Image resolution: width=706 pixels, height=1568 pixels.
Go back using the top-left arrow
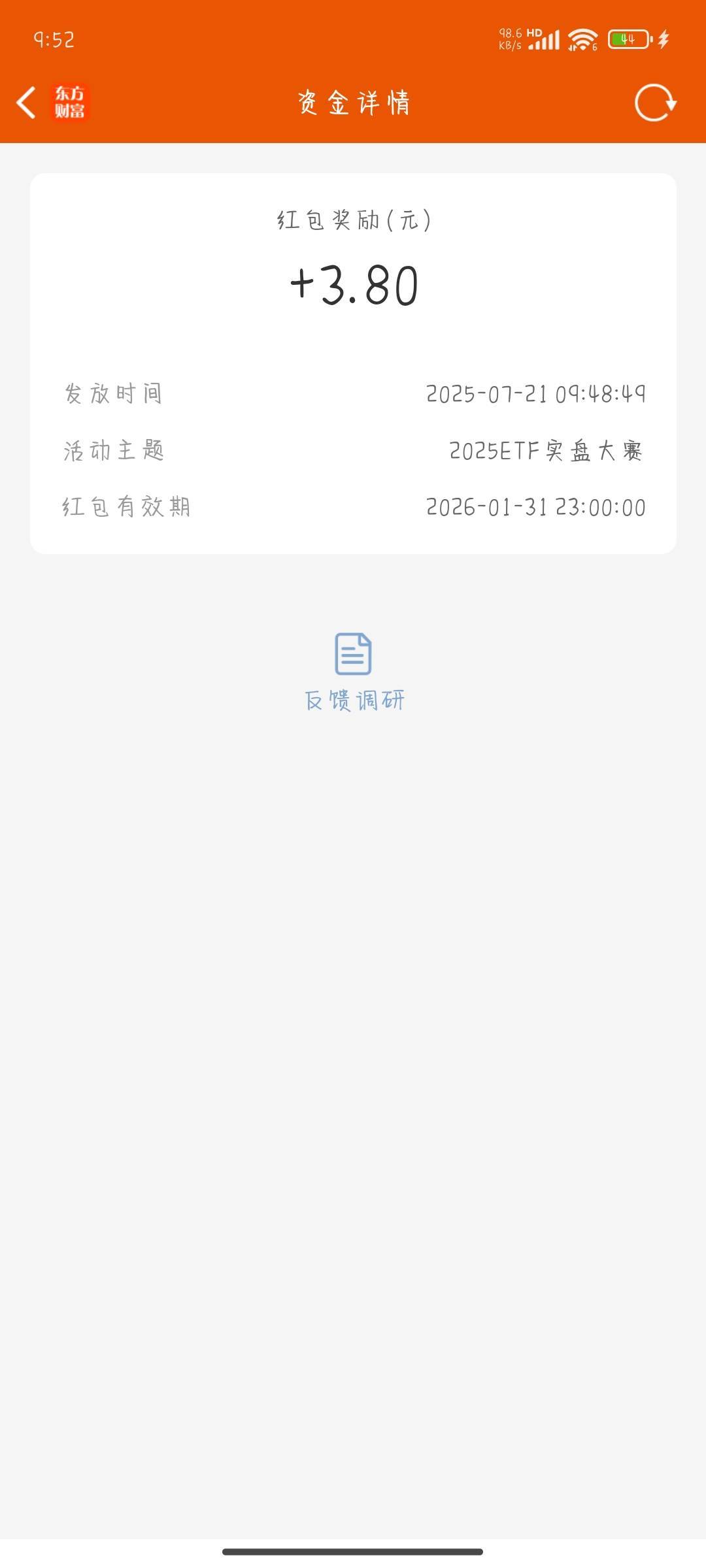coord(26,103)
